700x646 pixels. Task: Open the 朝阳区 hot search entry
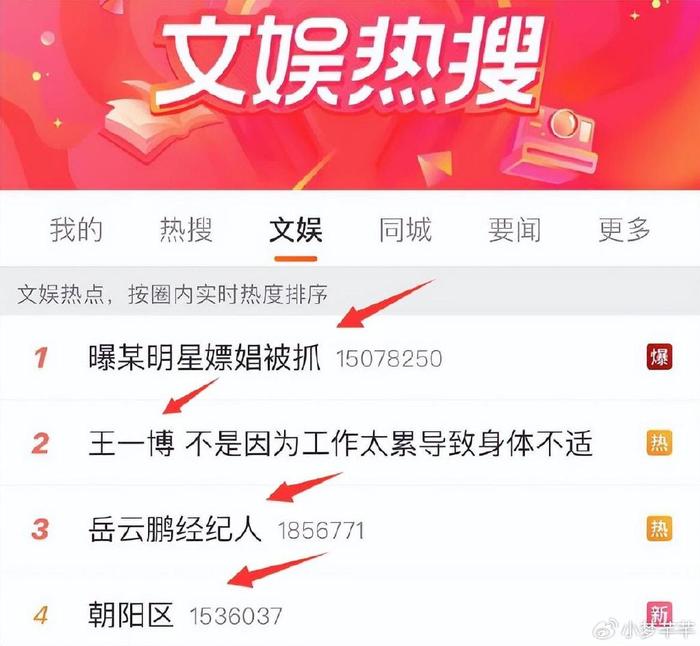pos(131,614)
